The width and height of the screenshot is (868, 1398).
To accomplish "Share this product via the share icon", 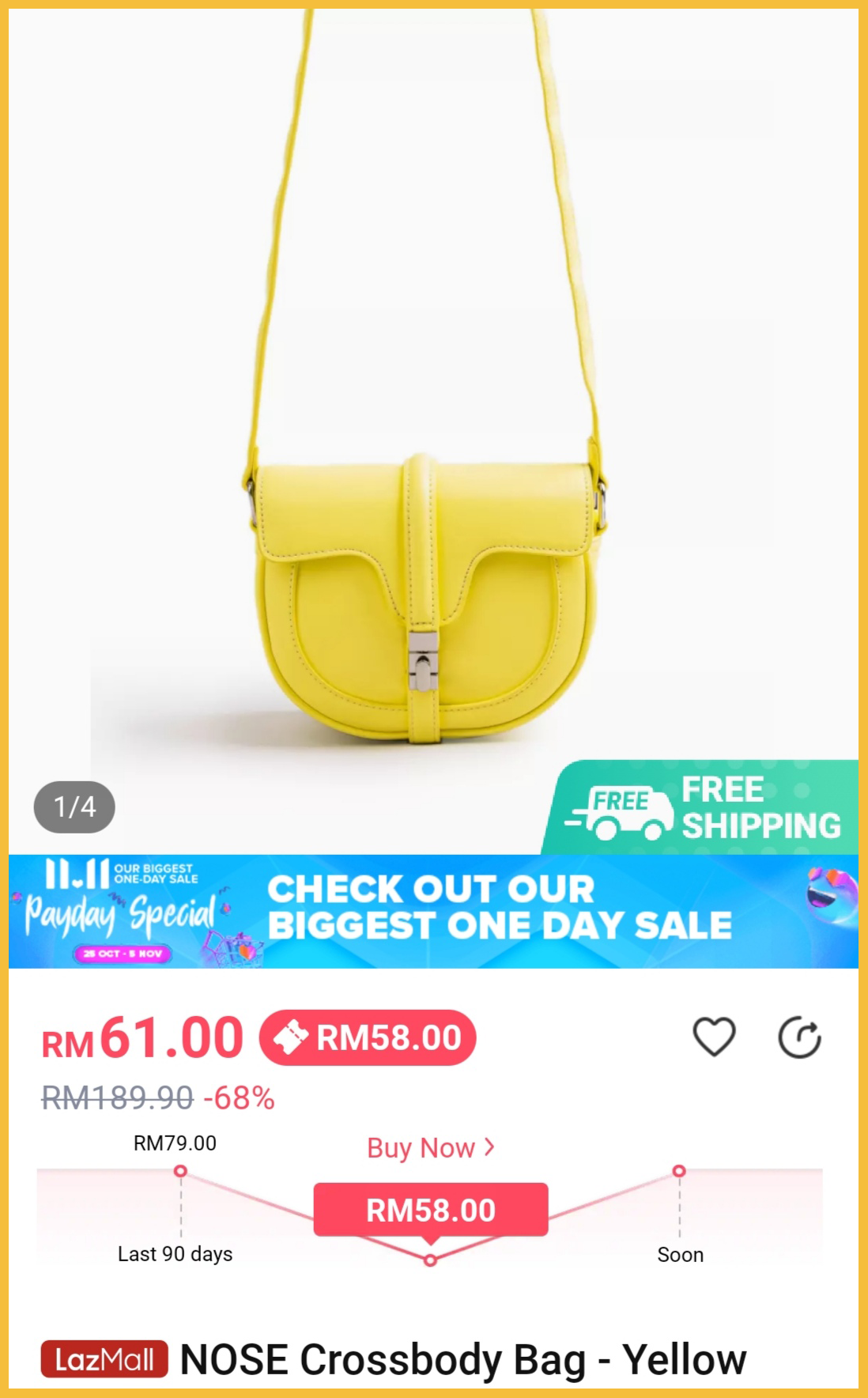I will 799,1037.
